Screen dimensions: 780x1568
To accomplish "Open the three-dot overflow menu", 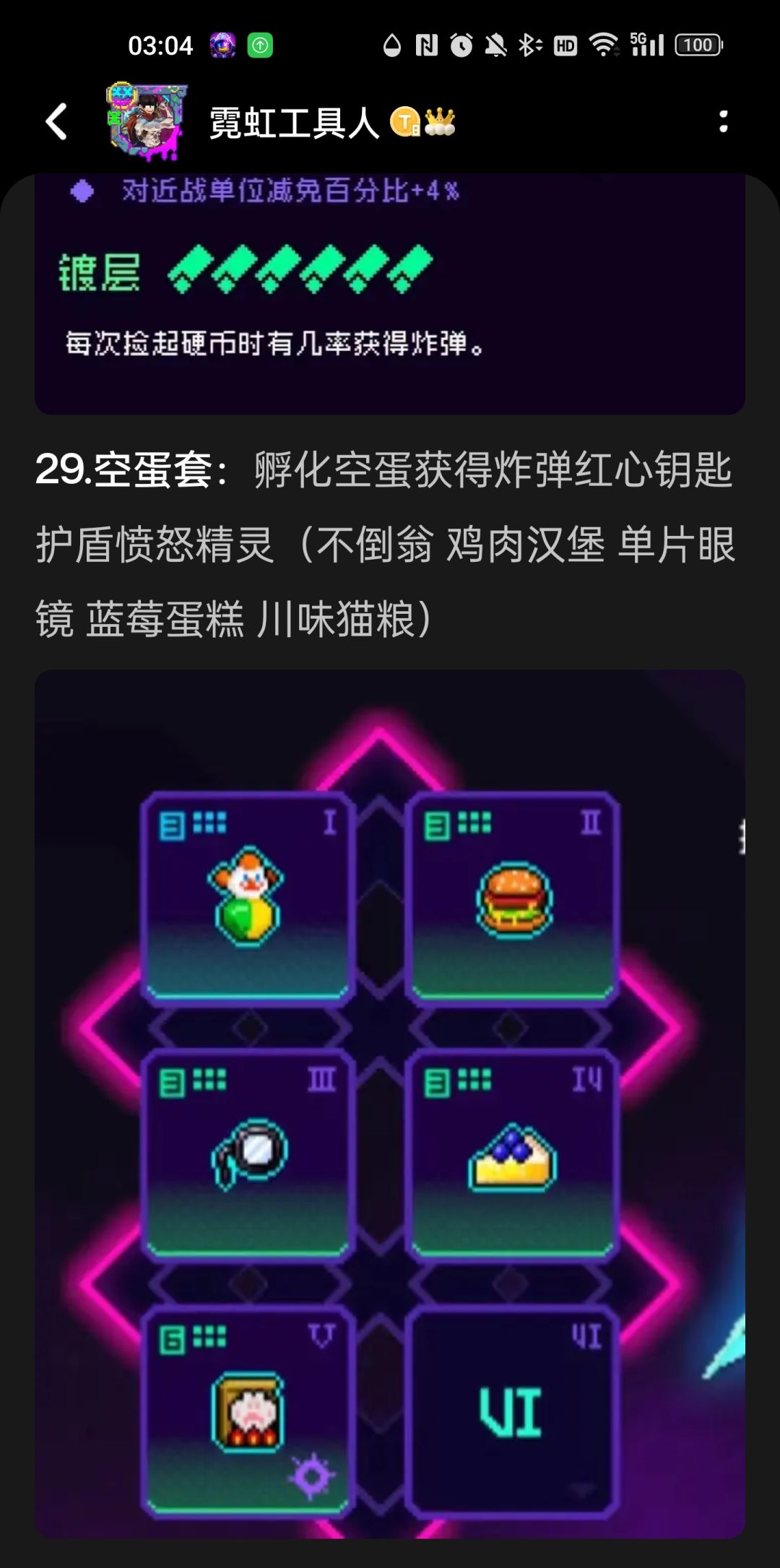I will pos(721,123).
